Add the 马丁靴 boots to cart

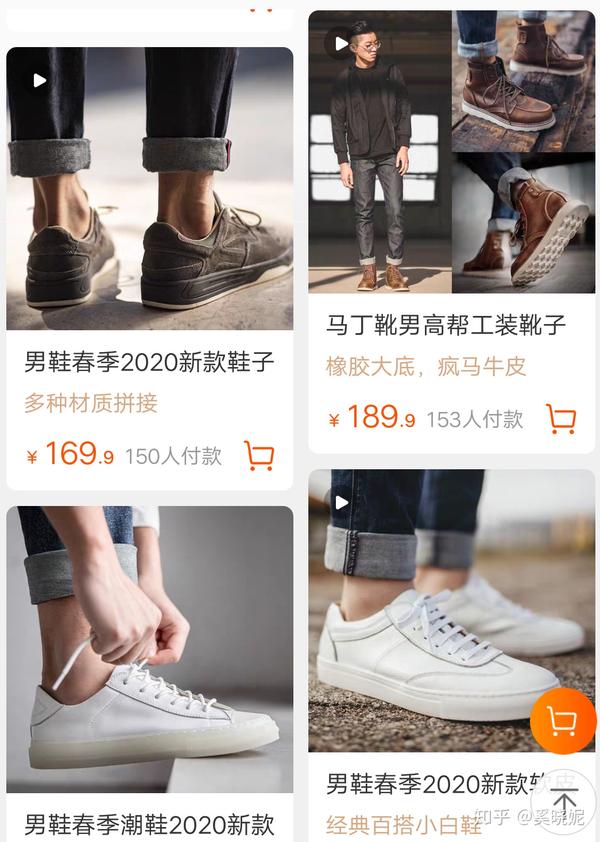[561, 419]
